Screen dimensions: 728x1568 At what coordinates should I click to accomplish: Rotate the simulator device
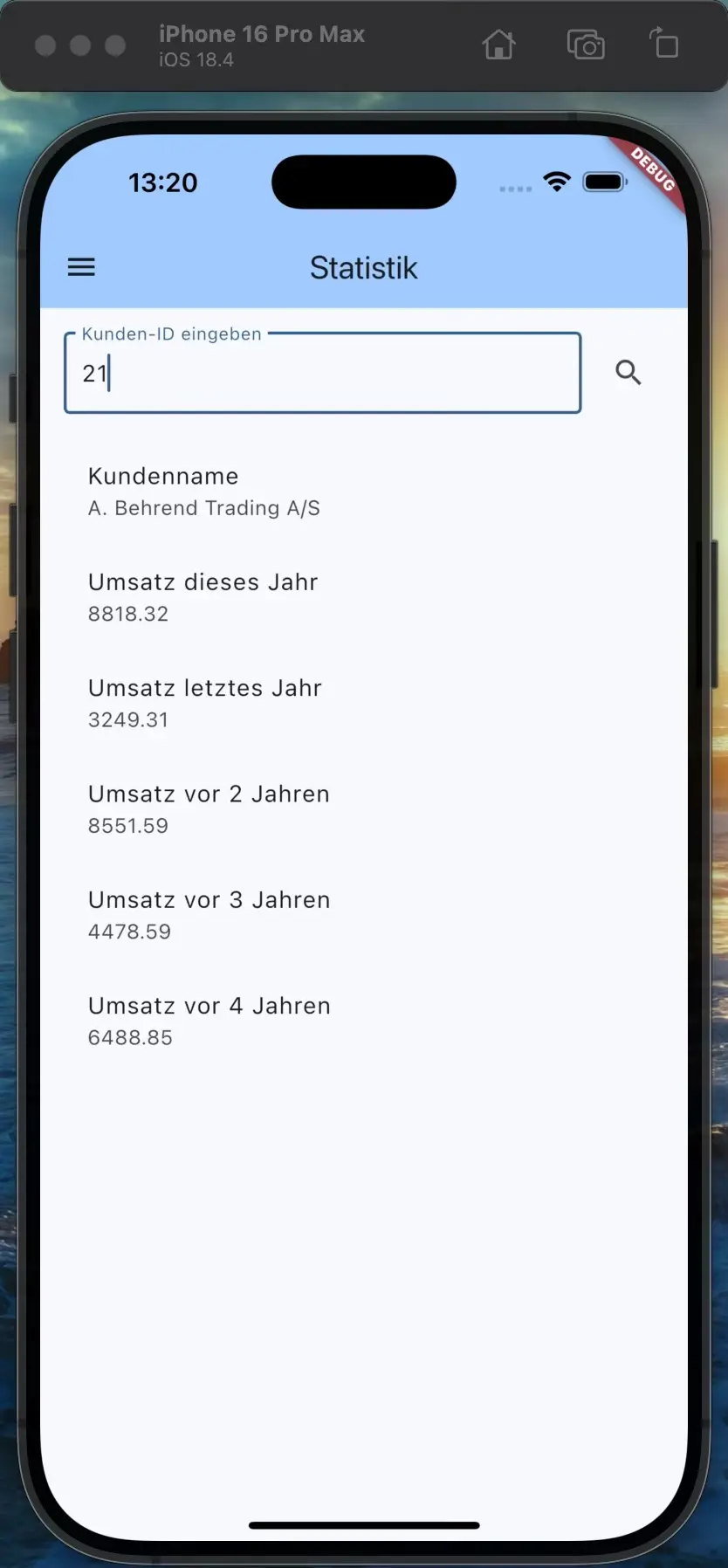664,44
